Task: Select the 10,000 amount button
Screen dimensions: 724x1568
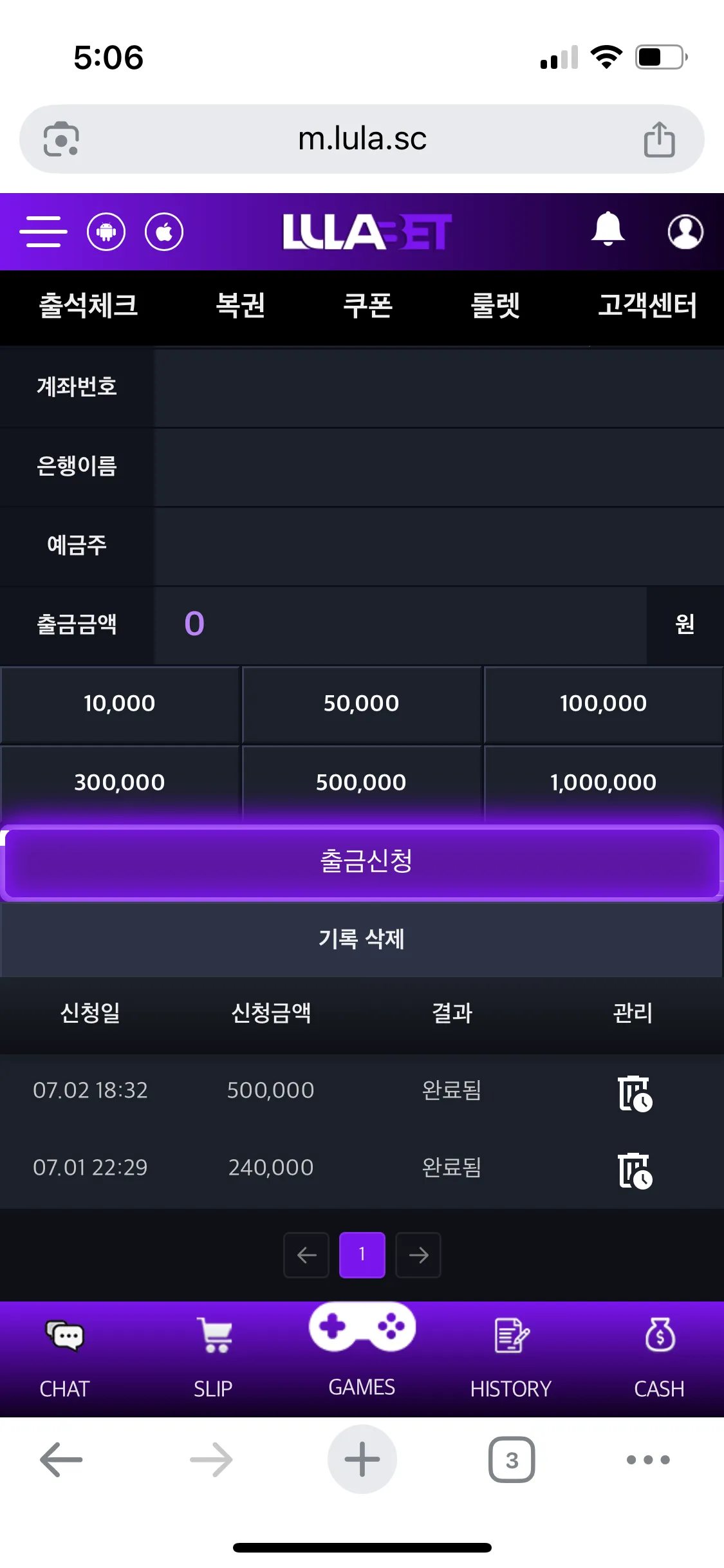Action: (120, 704)
